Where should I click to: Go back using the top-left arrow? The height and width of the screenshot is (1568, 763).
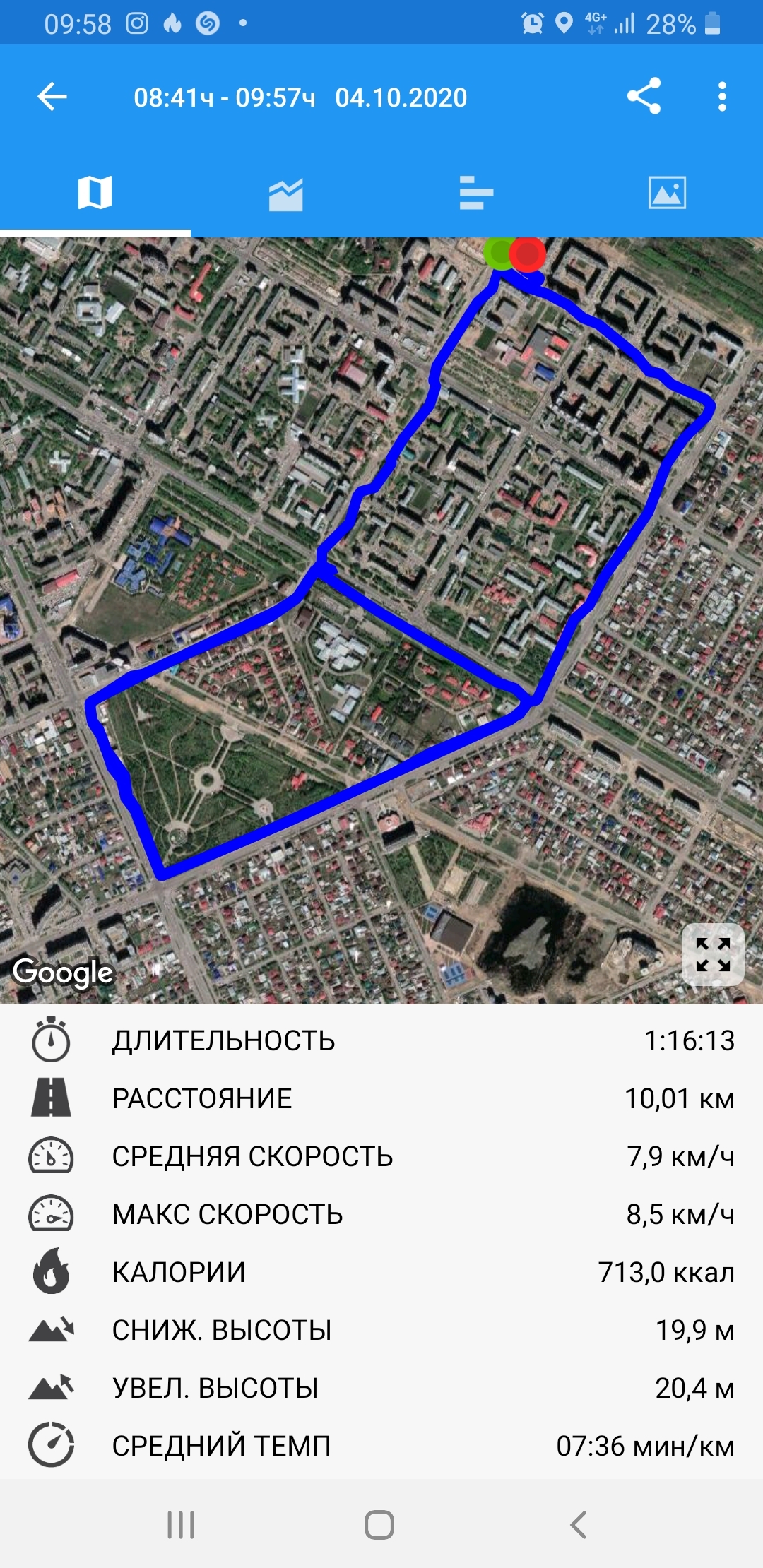[x=52, y=97]
